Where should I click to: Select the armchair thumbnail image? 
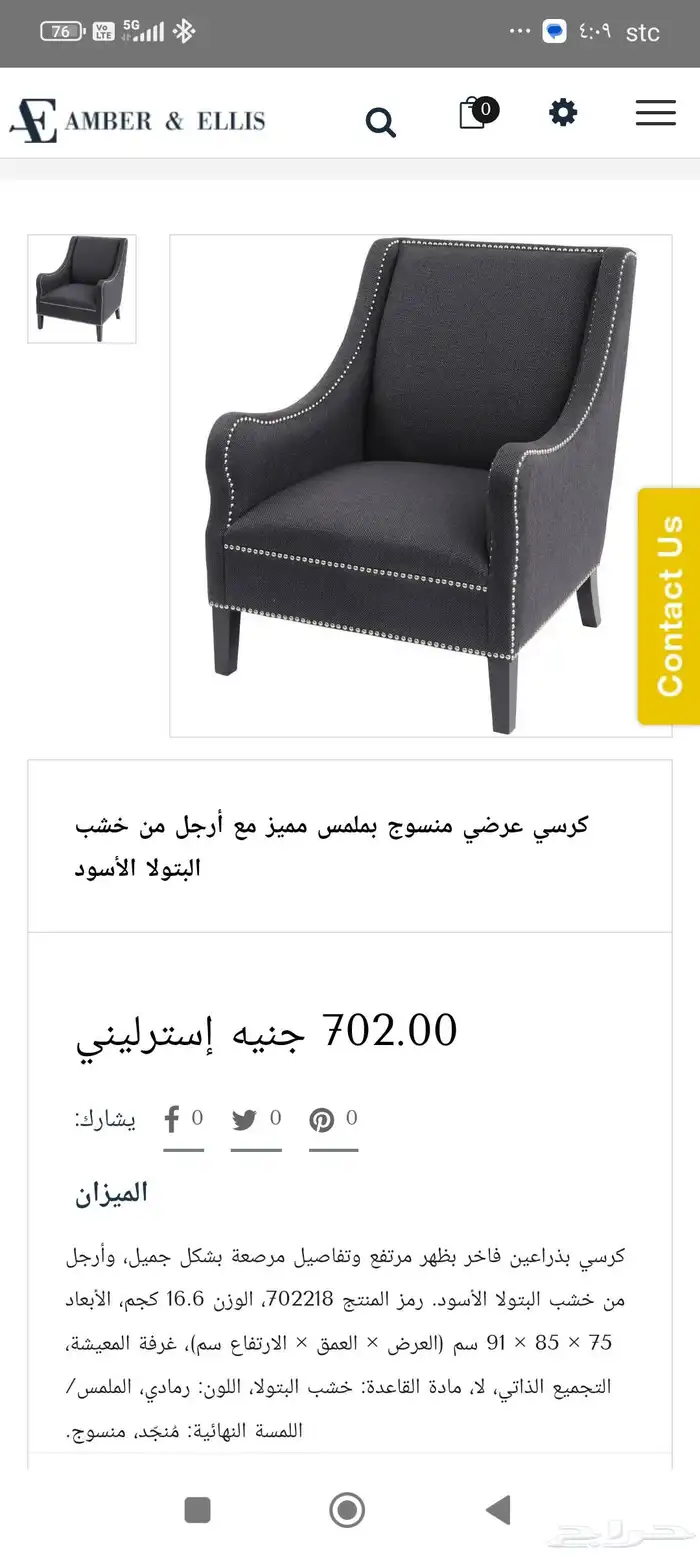82,289
